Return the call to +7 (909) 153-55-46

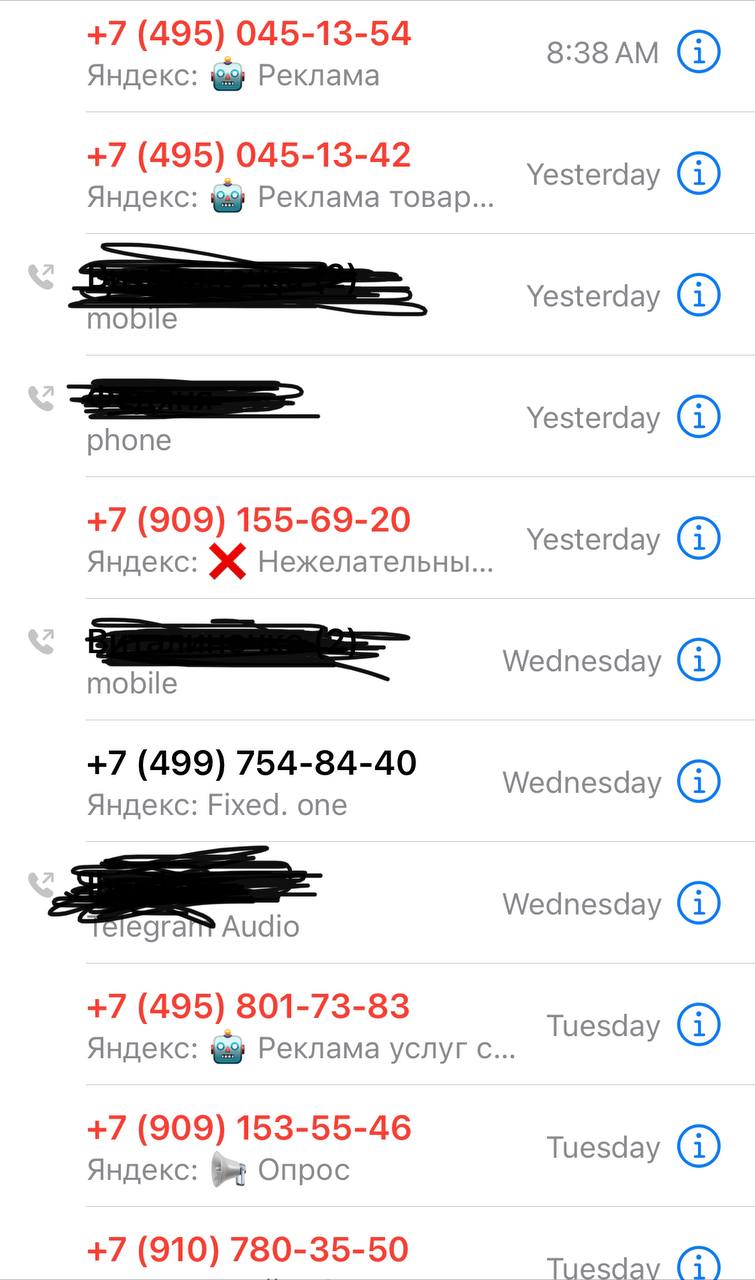(x=249, y=1129)
